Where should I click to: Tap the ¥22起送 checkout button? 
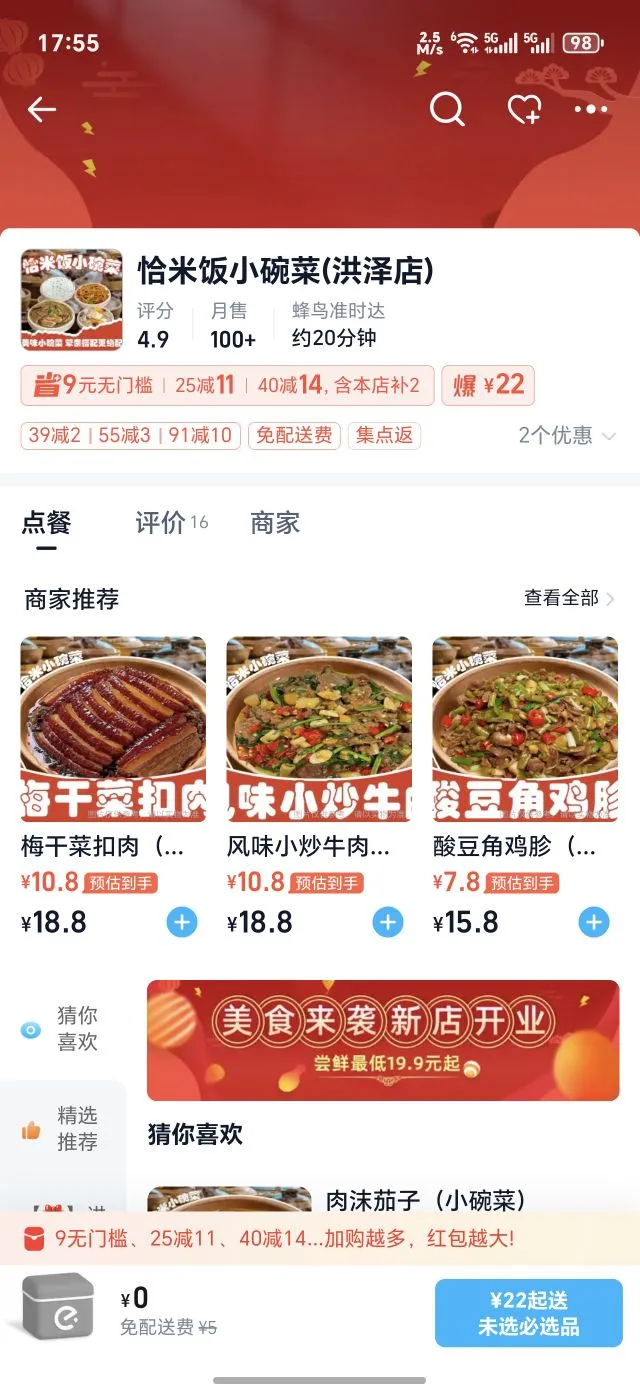coord(528,1313)
